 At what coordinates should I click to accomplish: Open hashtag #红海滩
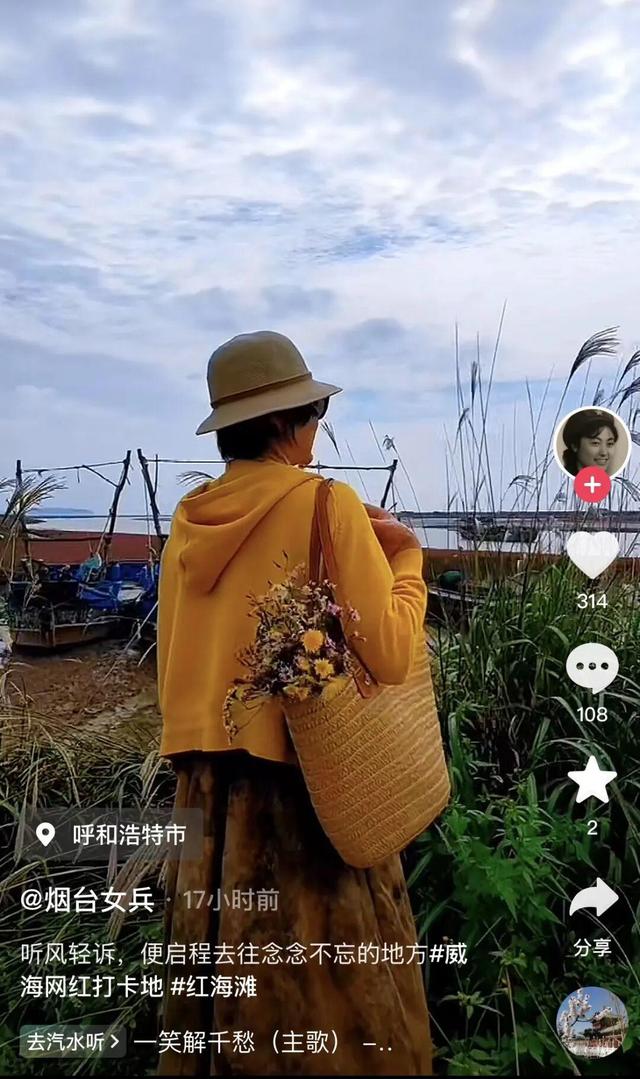point(213,986)
